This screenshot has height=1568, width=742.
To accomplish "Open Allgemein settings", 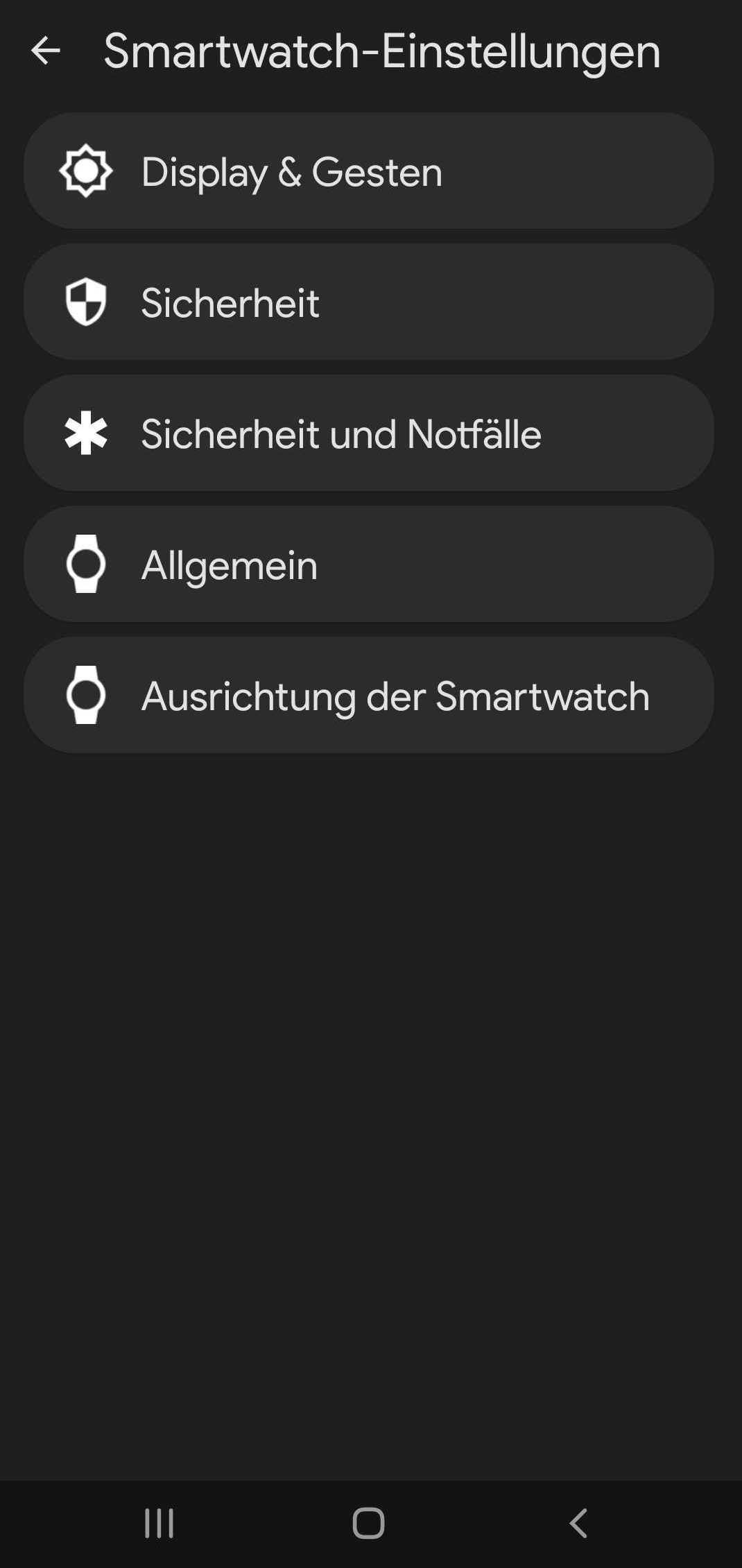I will [368, 565].
